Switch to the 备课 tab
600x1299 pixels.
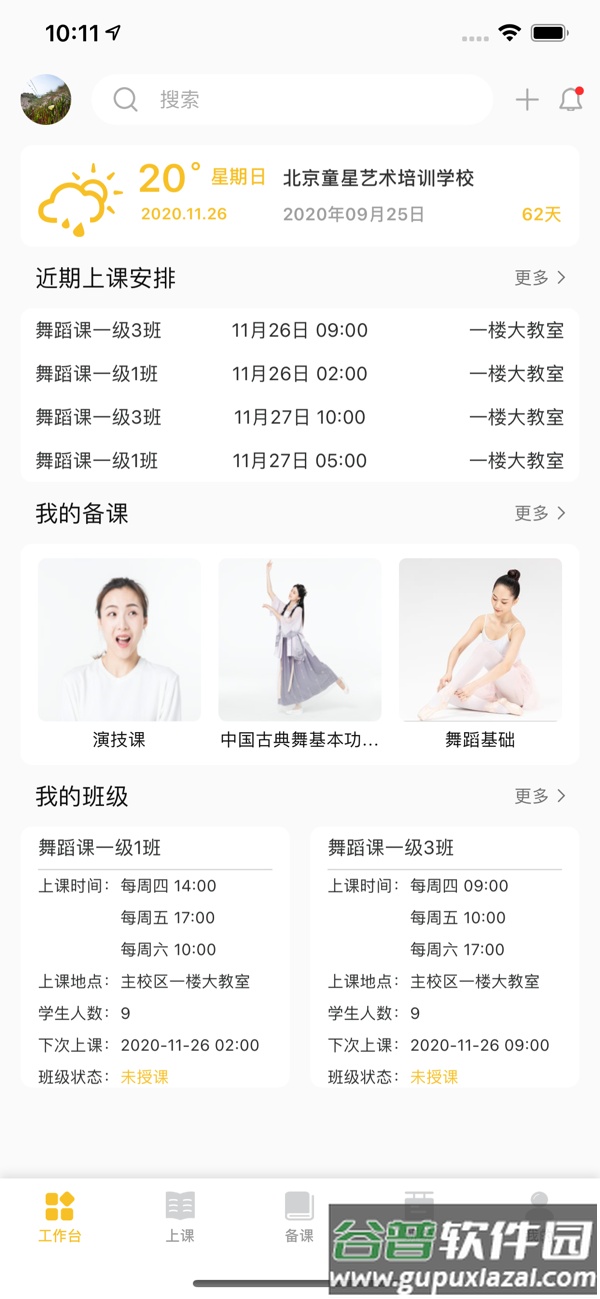click(299, 1216)
